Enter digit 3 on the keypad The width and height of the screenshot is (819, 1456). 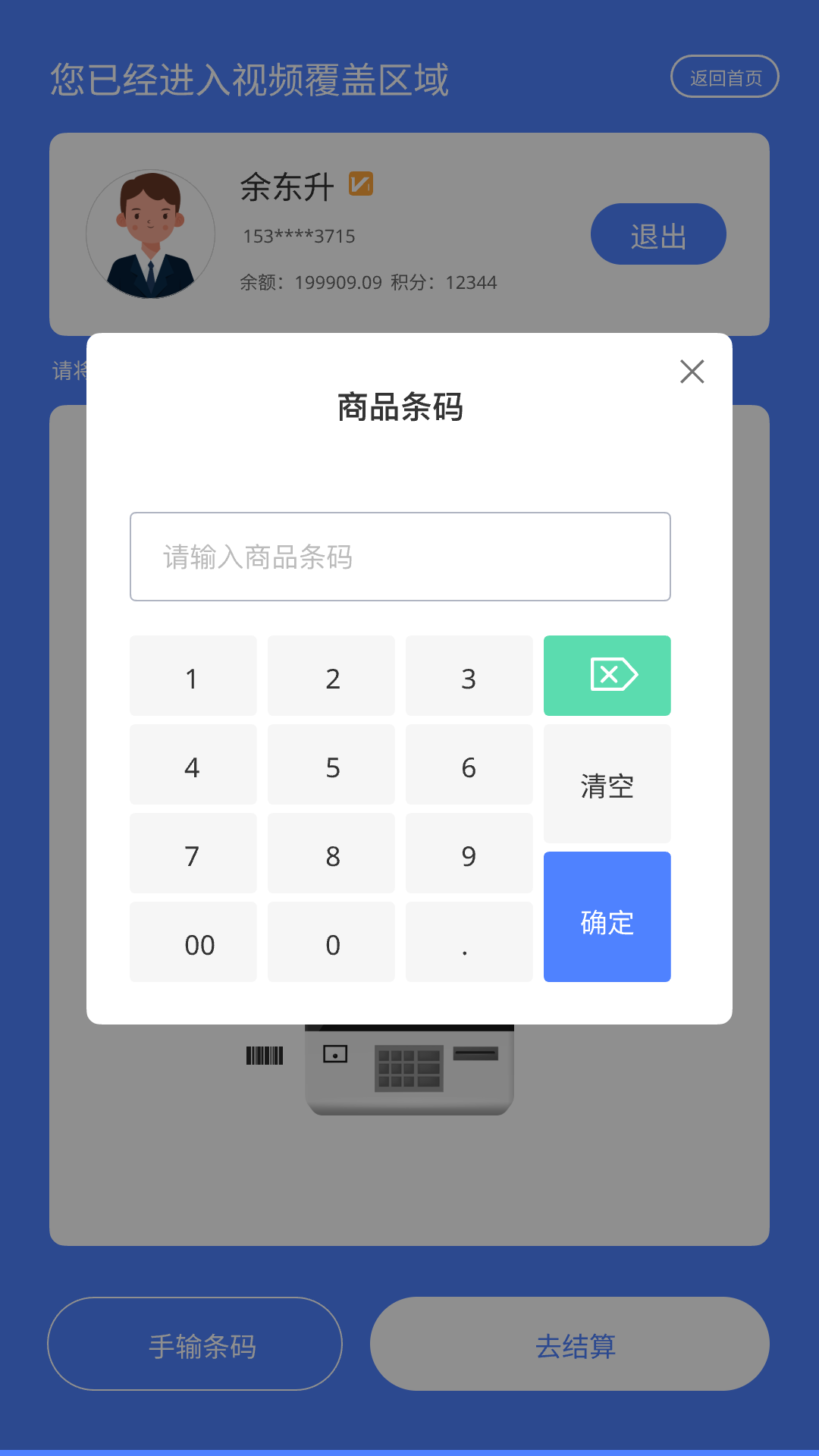click(469, 676)
